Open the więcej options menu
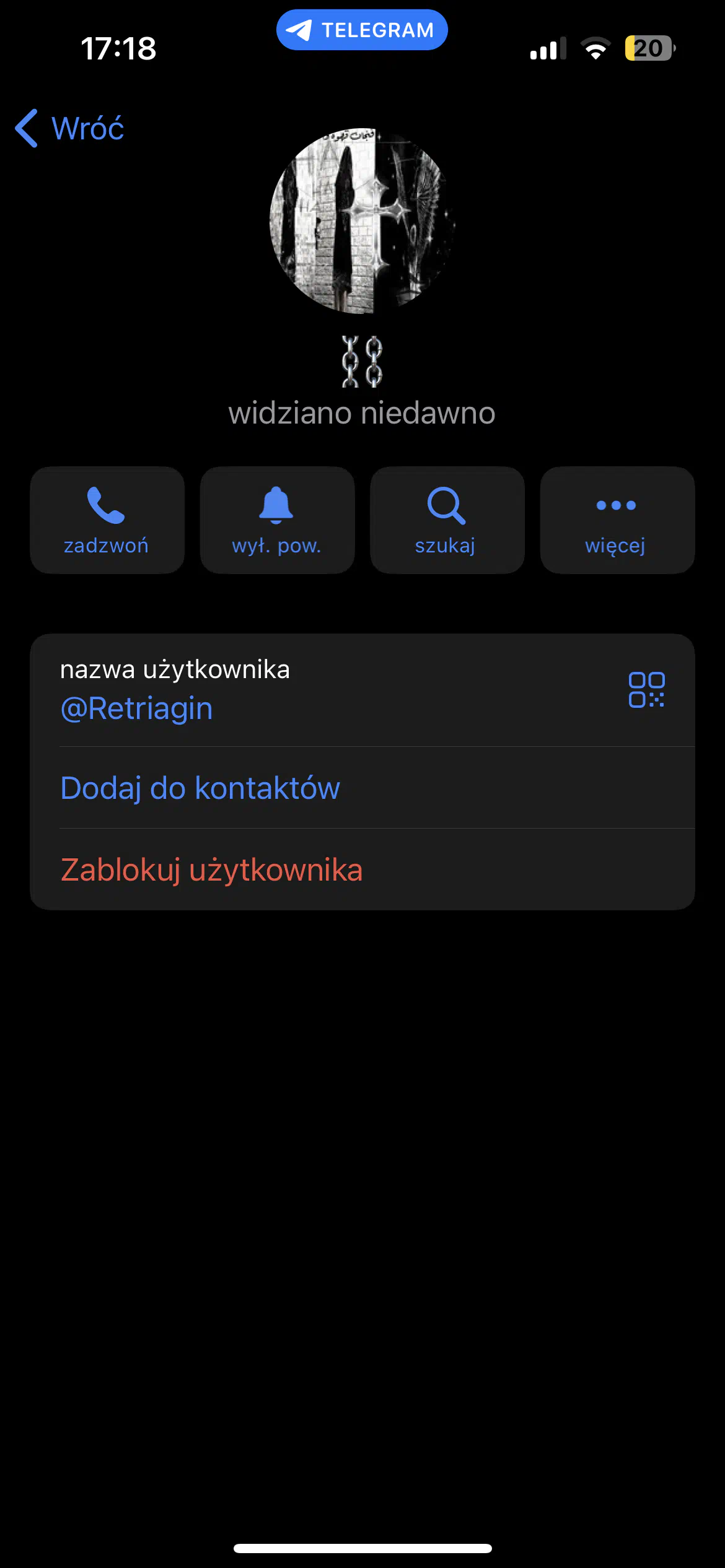Viewport: 725px width, 1568px height. point(617,520)
